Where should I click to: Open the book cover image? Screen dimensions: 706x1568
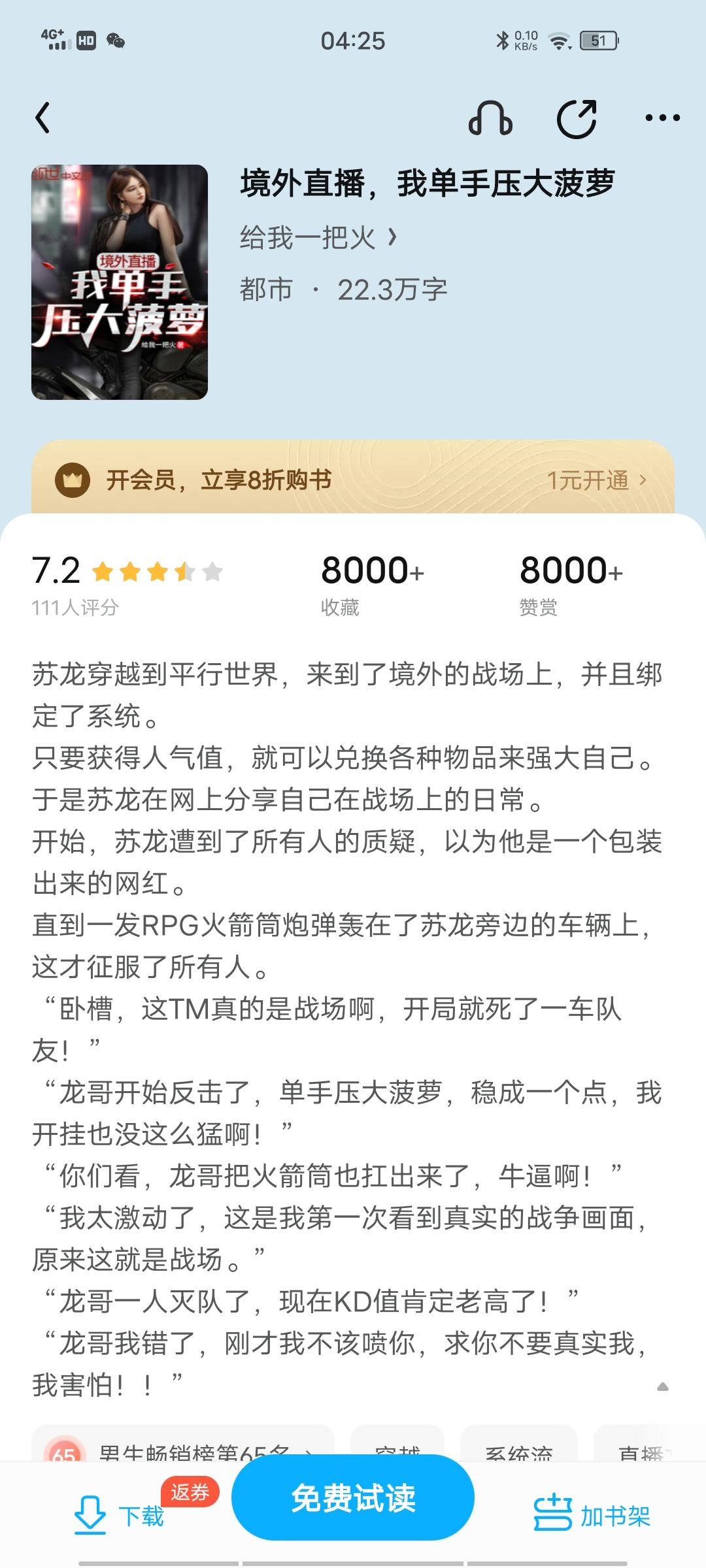coord(120,282)
